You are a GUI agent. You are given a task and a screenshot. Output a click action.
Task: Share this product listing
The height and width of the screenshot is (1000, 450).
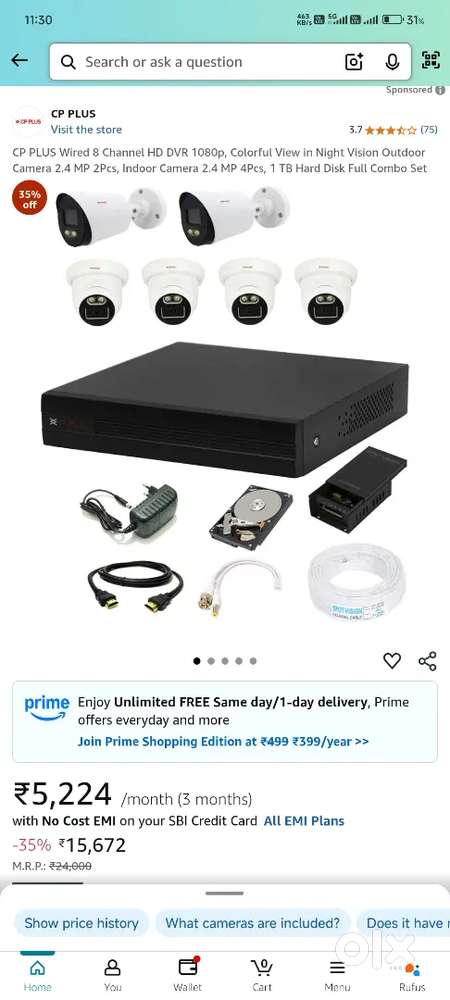pos(428,661)
